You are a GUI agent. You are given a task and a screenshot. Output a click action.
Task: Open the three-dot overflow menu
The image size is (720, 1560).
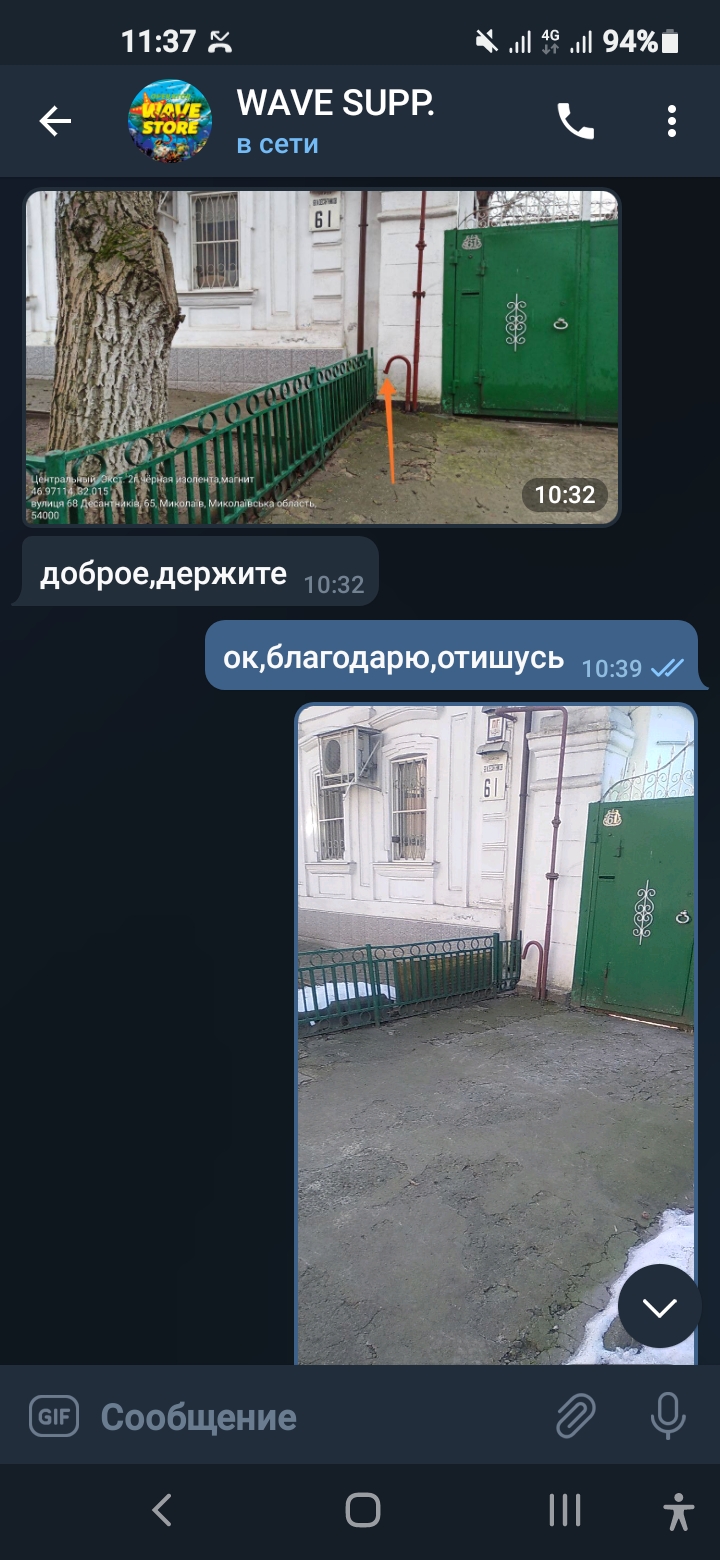pyautogui.click(x=672, y=122)
